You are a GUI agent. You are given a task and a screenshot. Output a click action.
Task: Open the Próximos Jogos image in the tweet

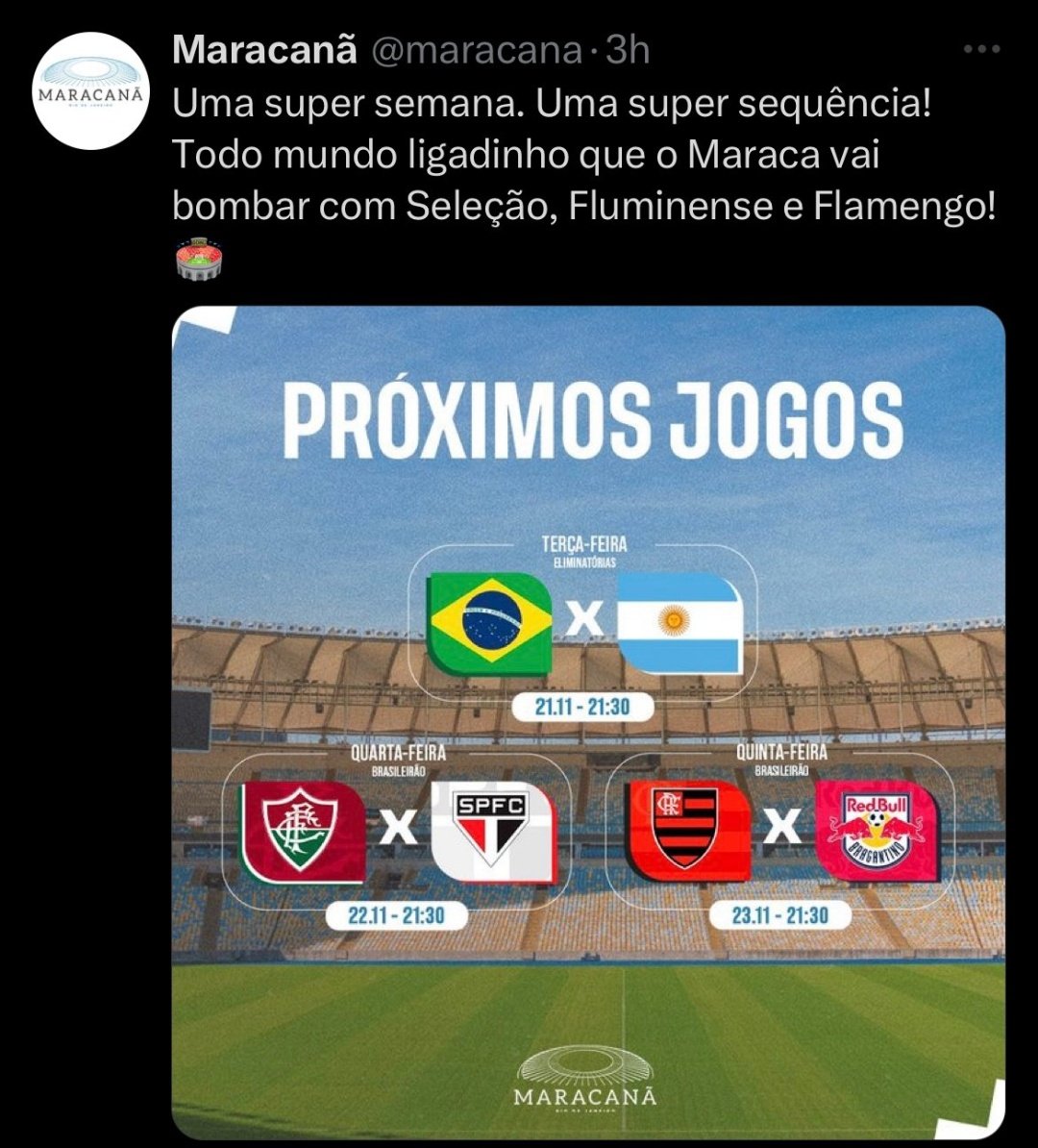pos(588,721)
